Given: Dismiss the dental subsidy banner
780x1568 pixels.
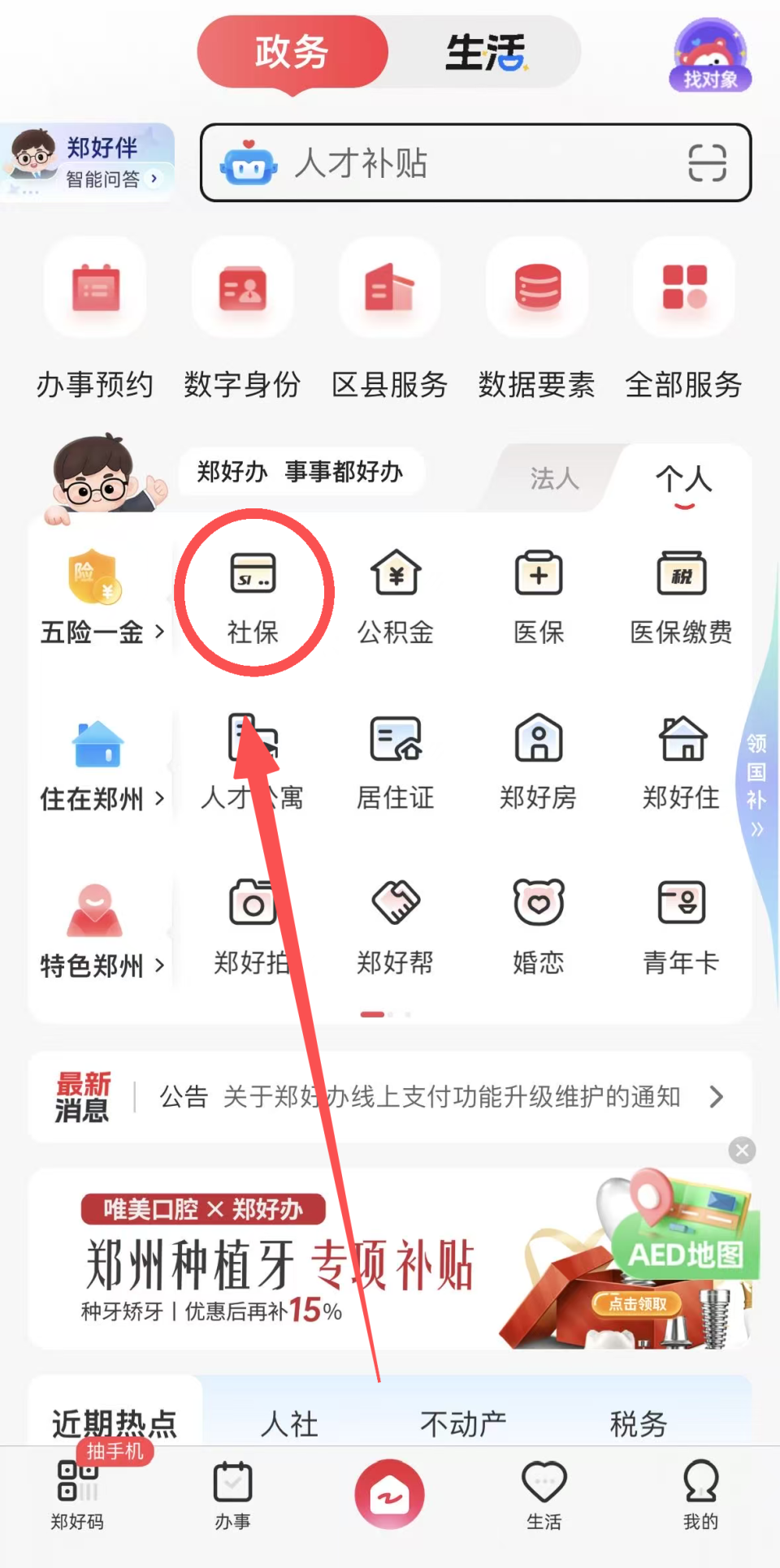Looking at the screenshot, I should (742, 1150).
